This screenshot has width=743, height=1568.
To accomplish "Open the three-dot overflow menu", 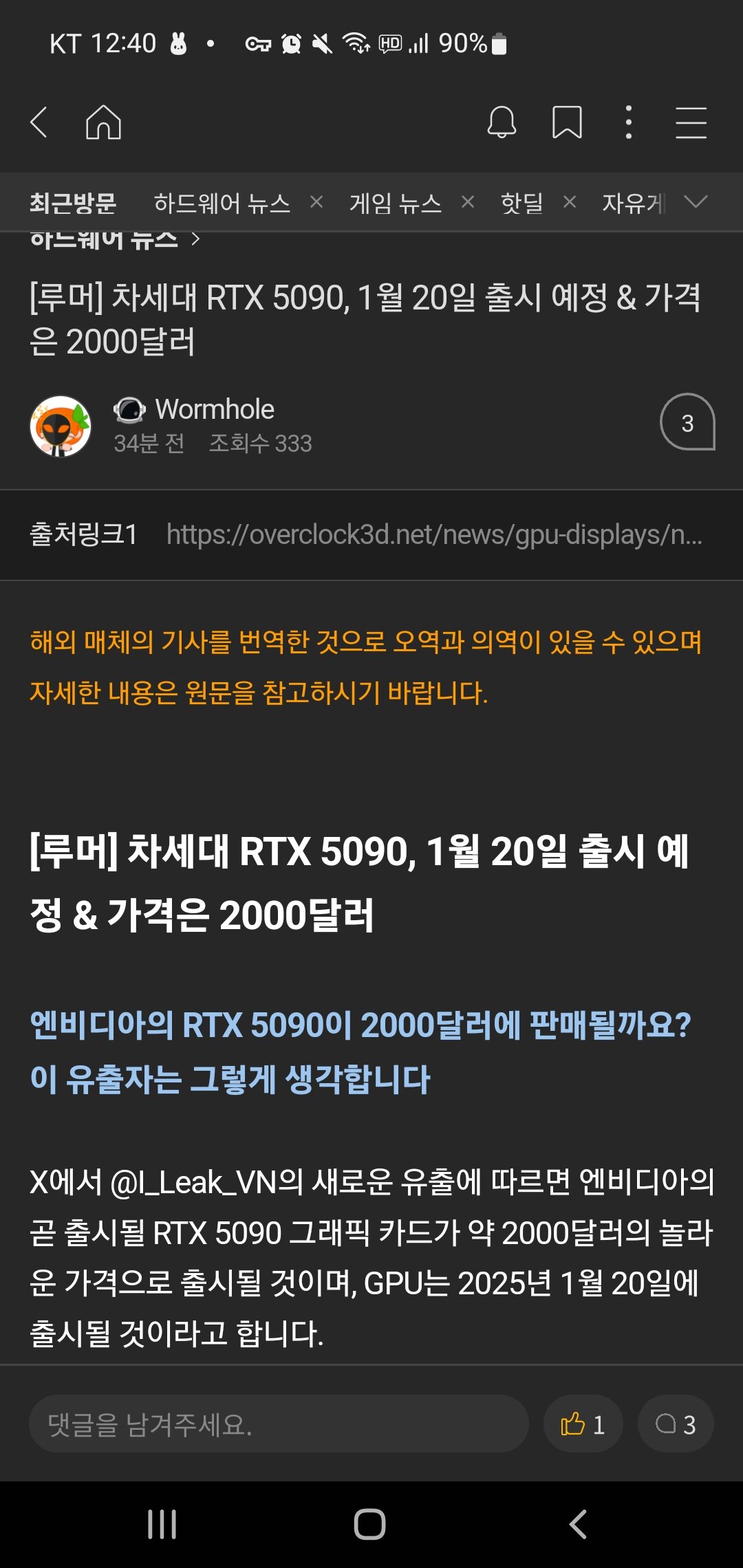I will tap(628, 122).
